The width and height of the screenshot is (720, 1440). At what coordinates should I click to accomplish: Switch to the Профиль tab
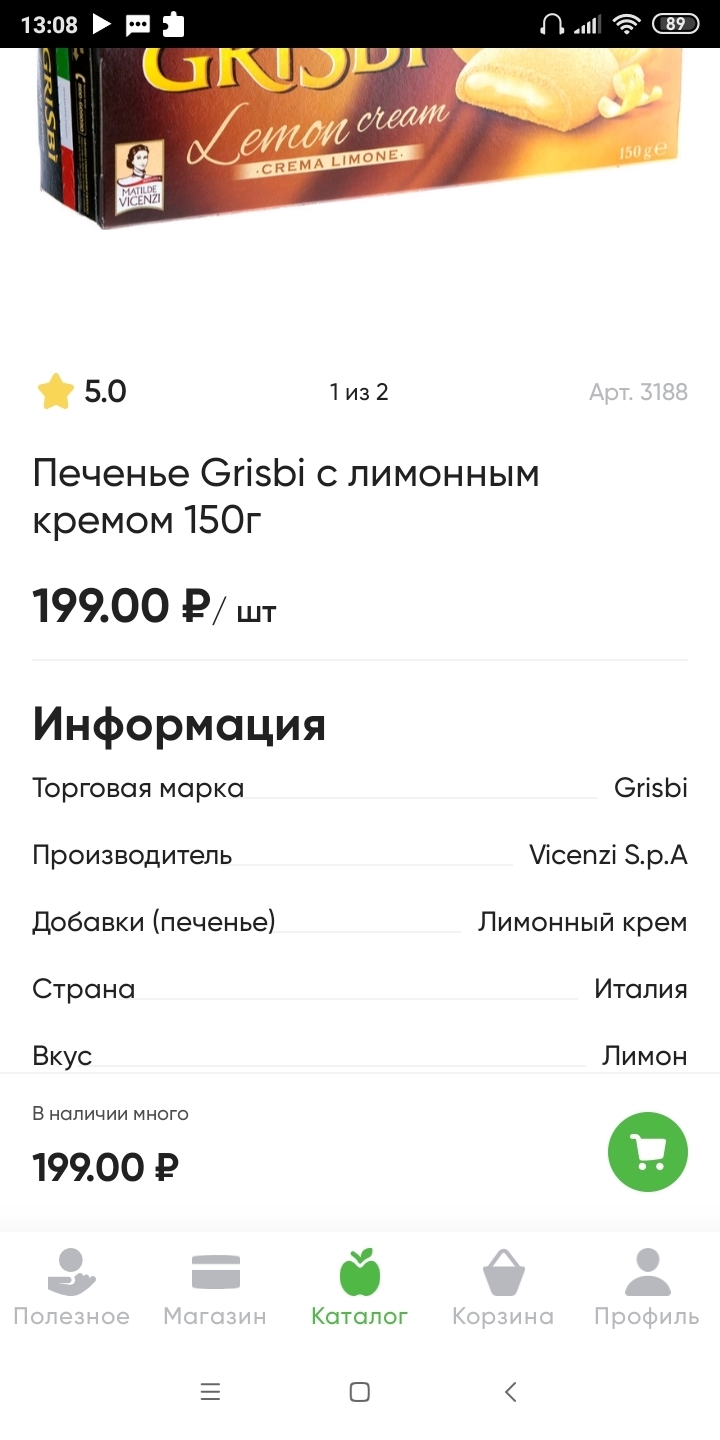pos(647,1287)
